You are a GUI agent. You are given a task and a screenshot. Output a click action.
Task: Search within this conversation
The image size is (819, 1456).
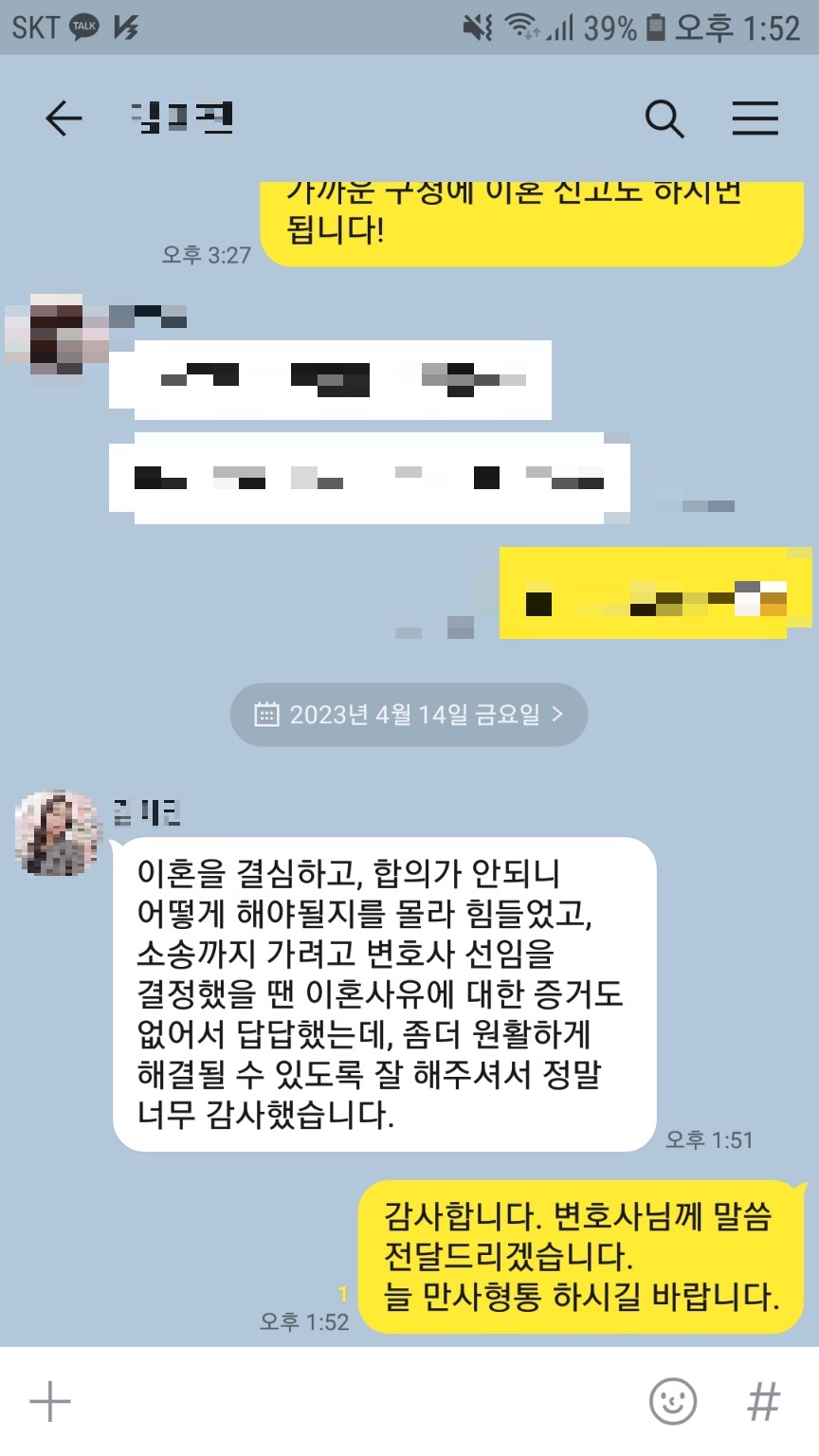click(x=664, y=119)
